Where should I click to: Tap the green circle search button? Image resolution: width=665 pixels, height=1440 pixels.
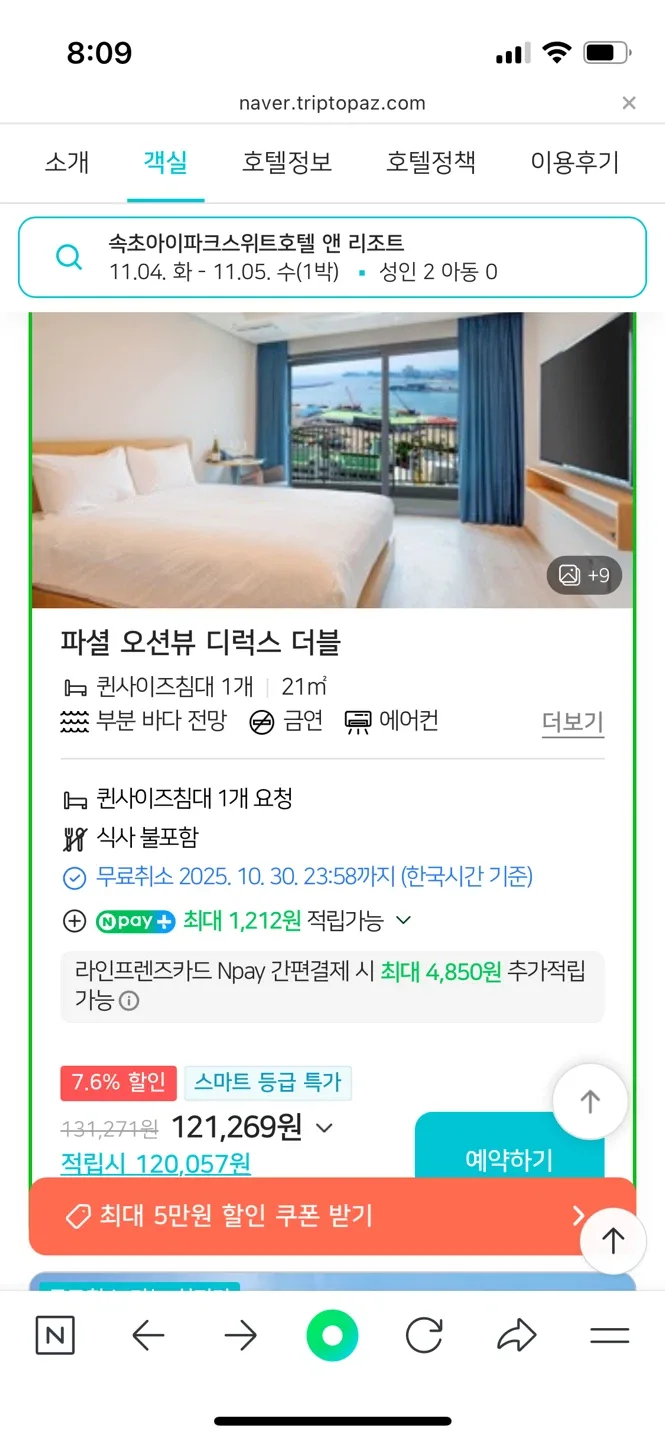pyautogui.click(x=332, y=1336)
